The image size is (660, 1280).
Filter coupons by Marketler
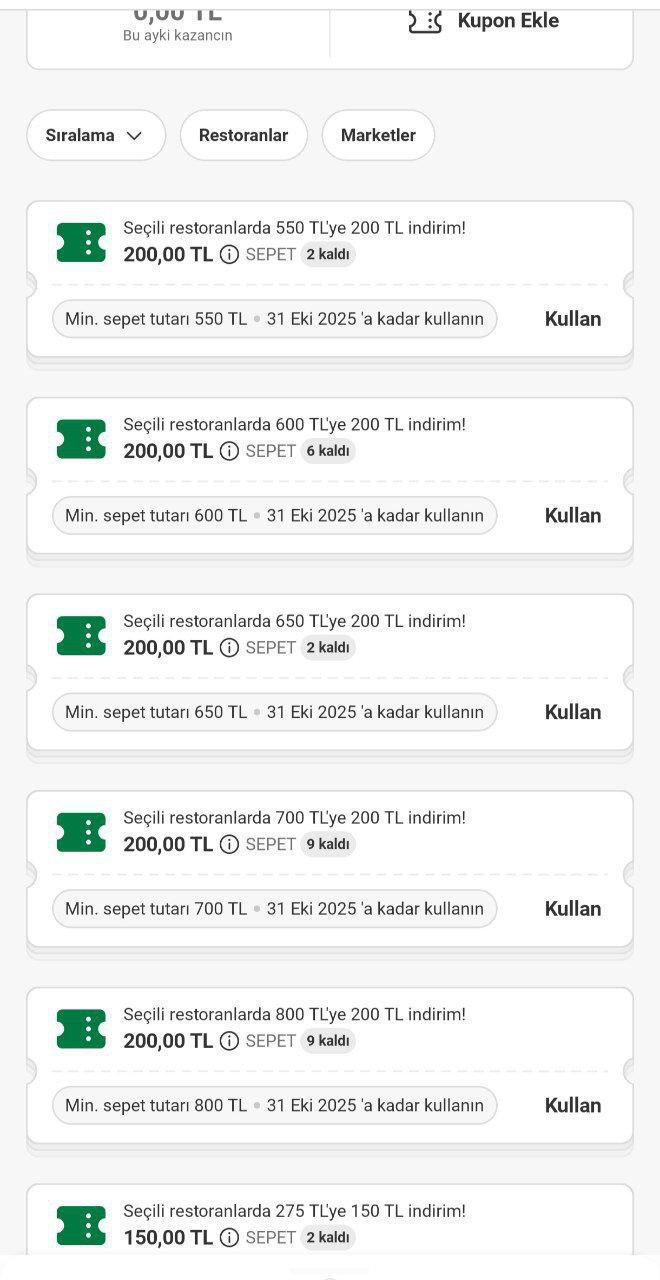pyautogui.click(x=378, y=135)
